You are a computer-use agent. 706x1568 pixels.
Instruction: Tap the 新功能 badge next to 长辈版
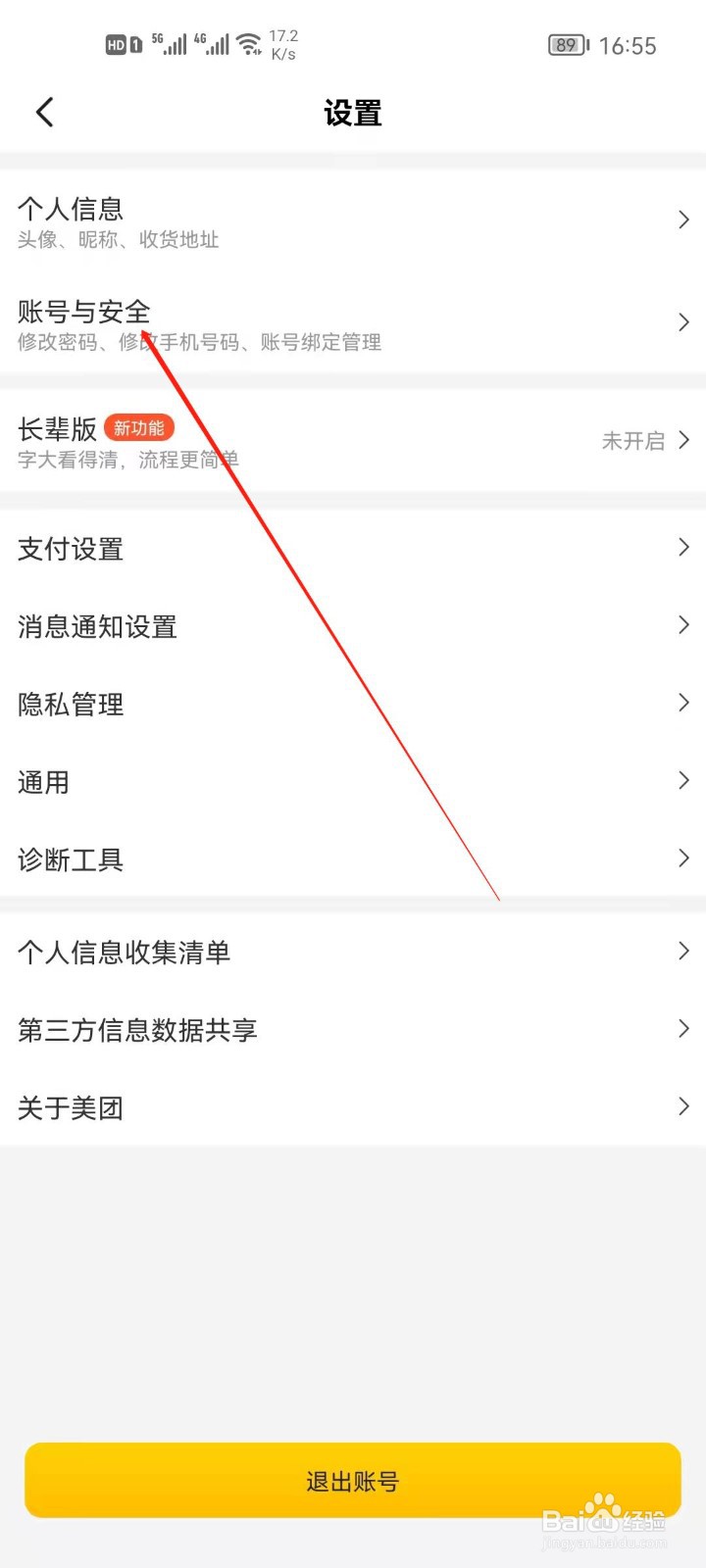(138, 428)
